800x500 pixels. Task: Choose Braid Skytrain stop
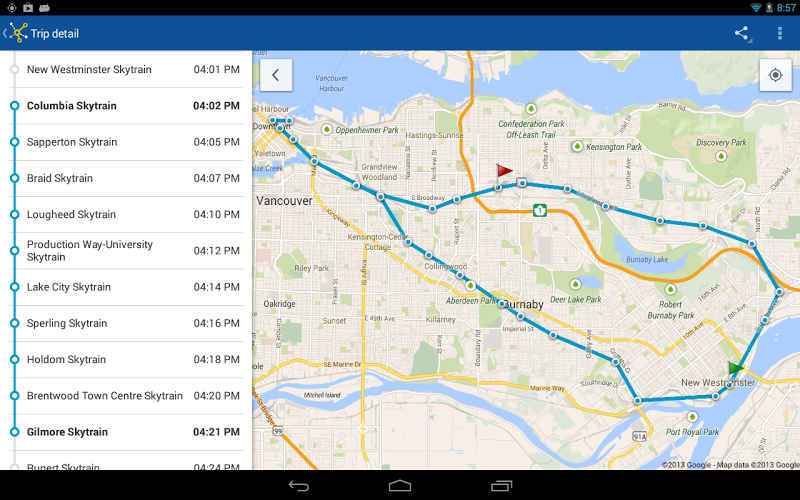tap(125, 178)
